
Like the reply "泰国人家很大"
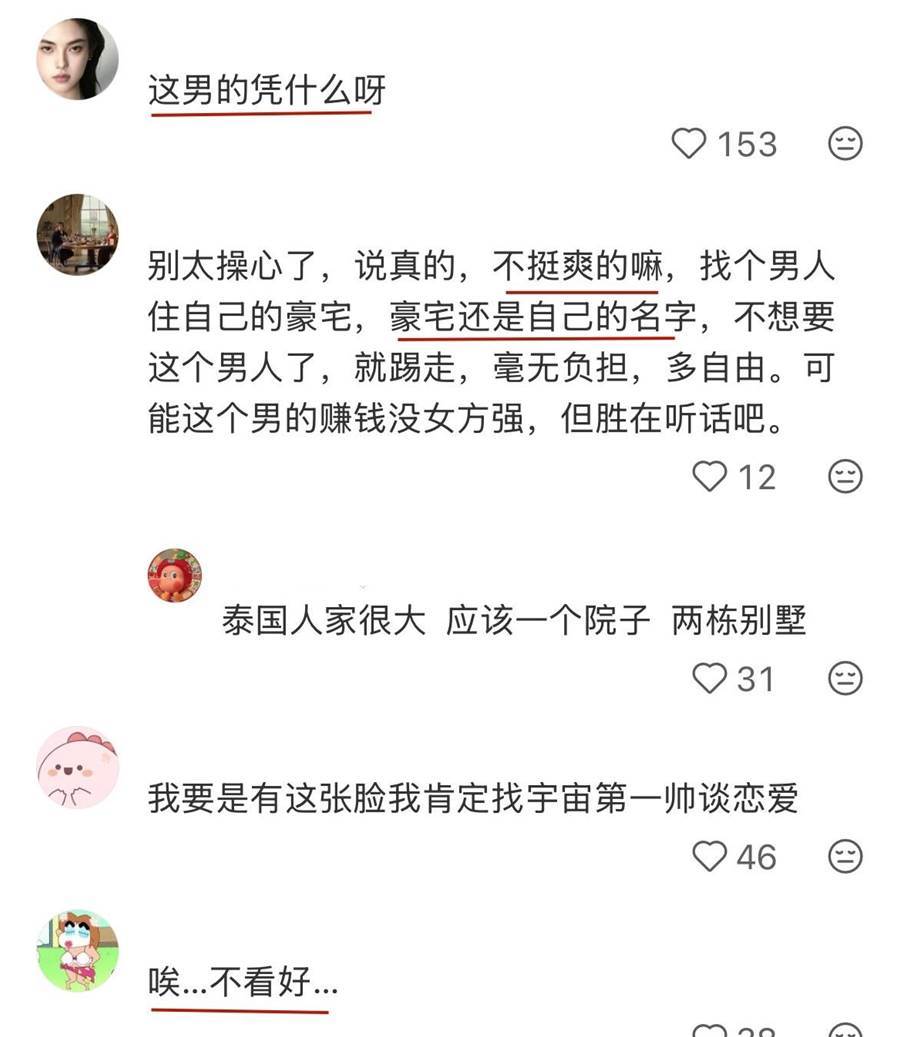coord(710,679)
